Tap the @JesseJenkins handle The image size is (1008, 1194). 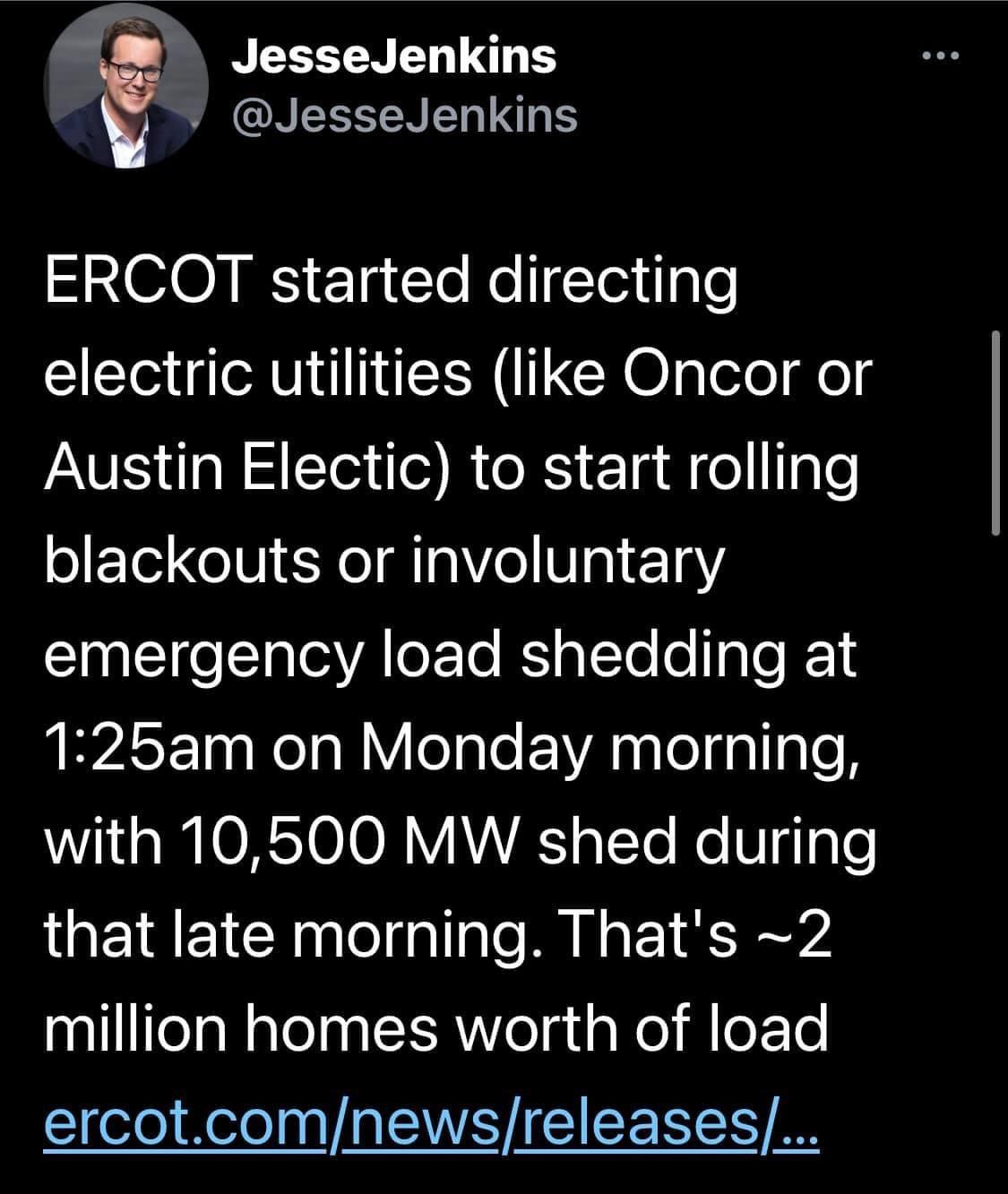pos(404,116)
